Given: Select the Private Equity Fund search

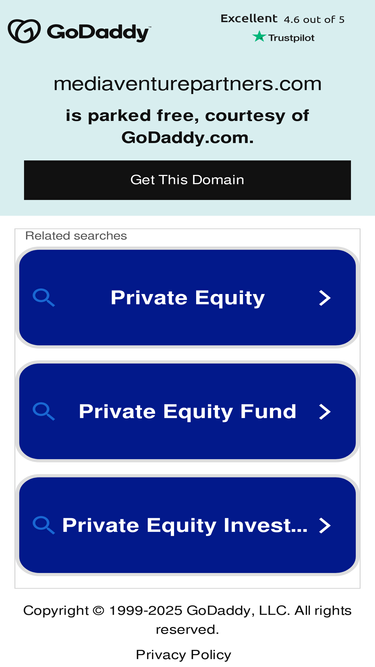Looking at the screenshot, I should coord(187,411).
